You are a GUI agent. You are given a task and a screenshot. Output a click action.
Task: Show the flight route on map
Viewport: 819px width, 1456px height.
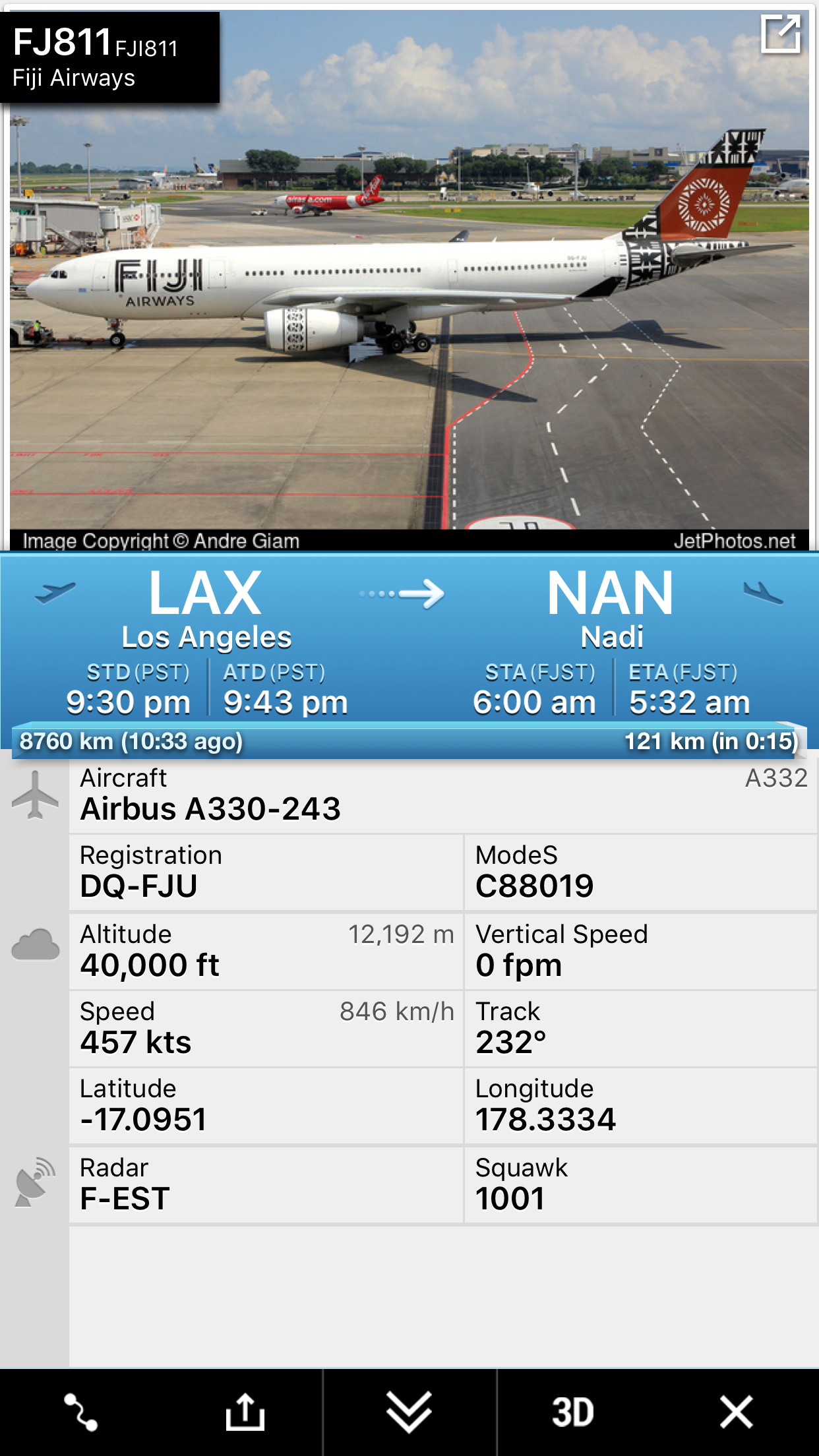pos(81,1412)
